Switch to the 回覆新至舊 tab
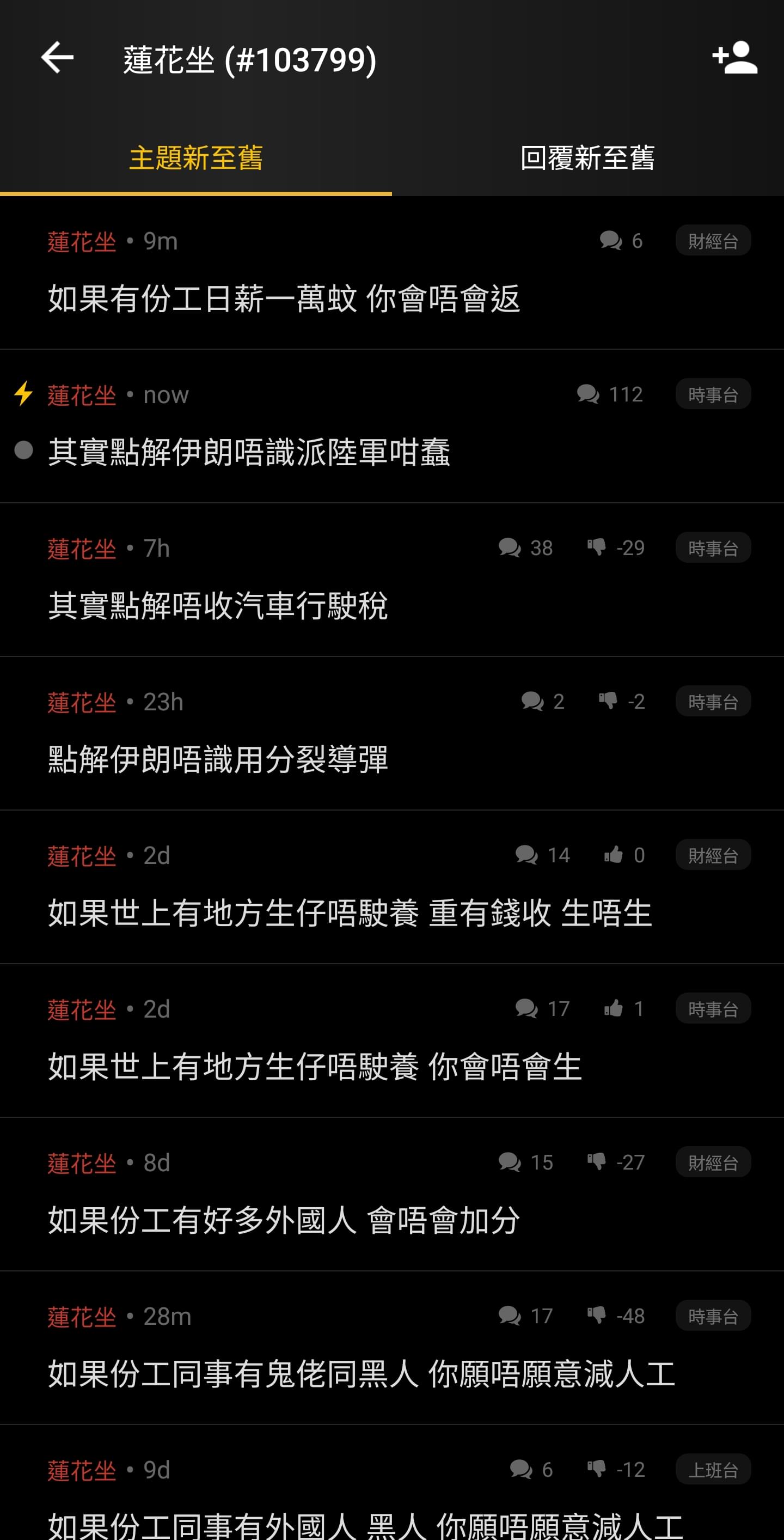 (x=588, y=159)
